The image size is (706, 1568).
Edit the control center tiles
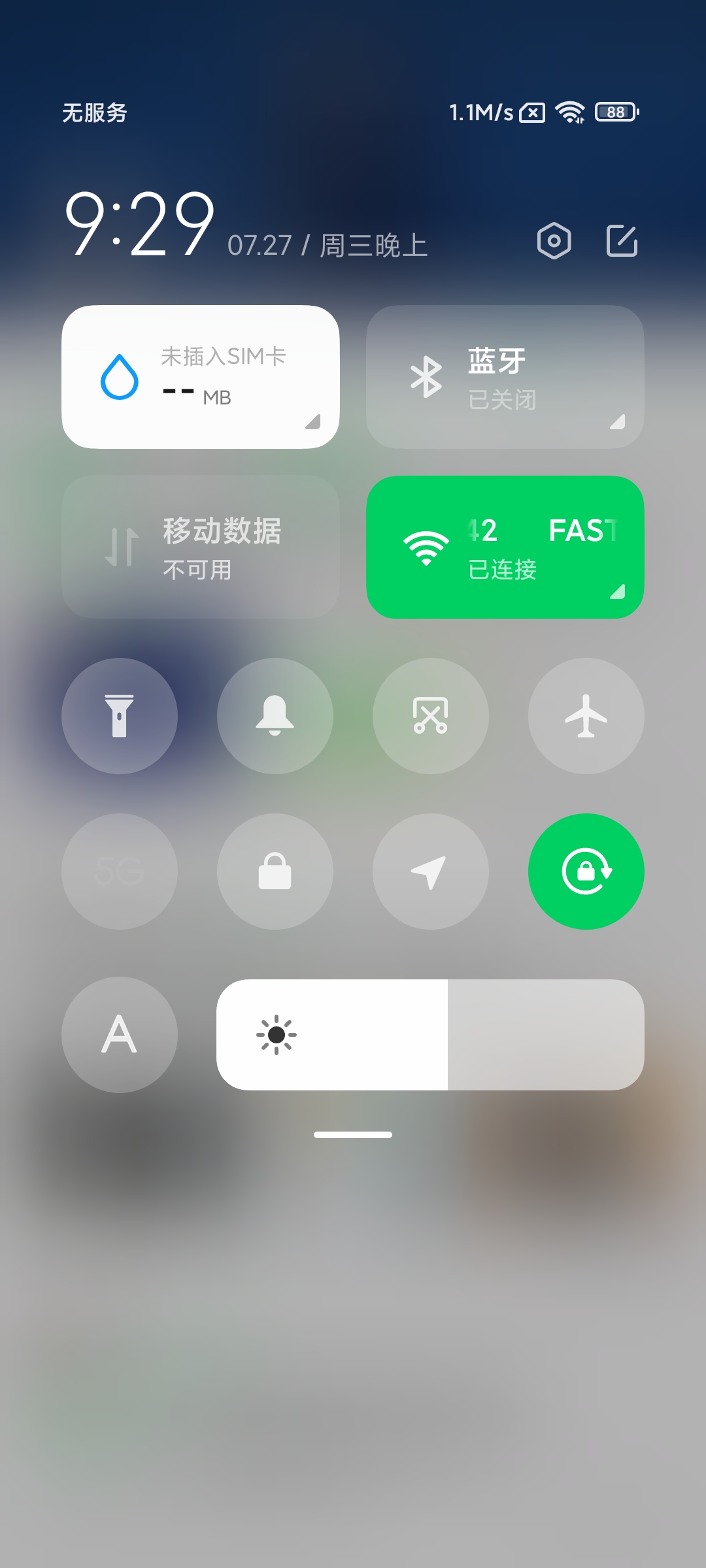[x=622, y=241]
